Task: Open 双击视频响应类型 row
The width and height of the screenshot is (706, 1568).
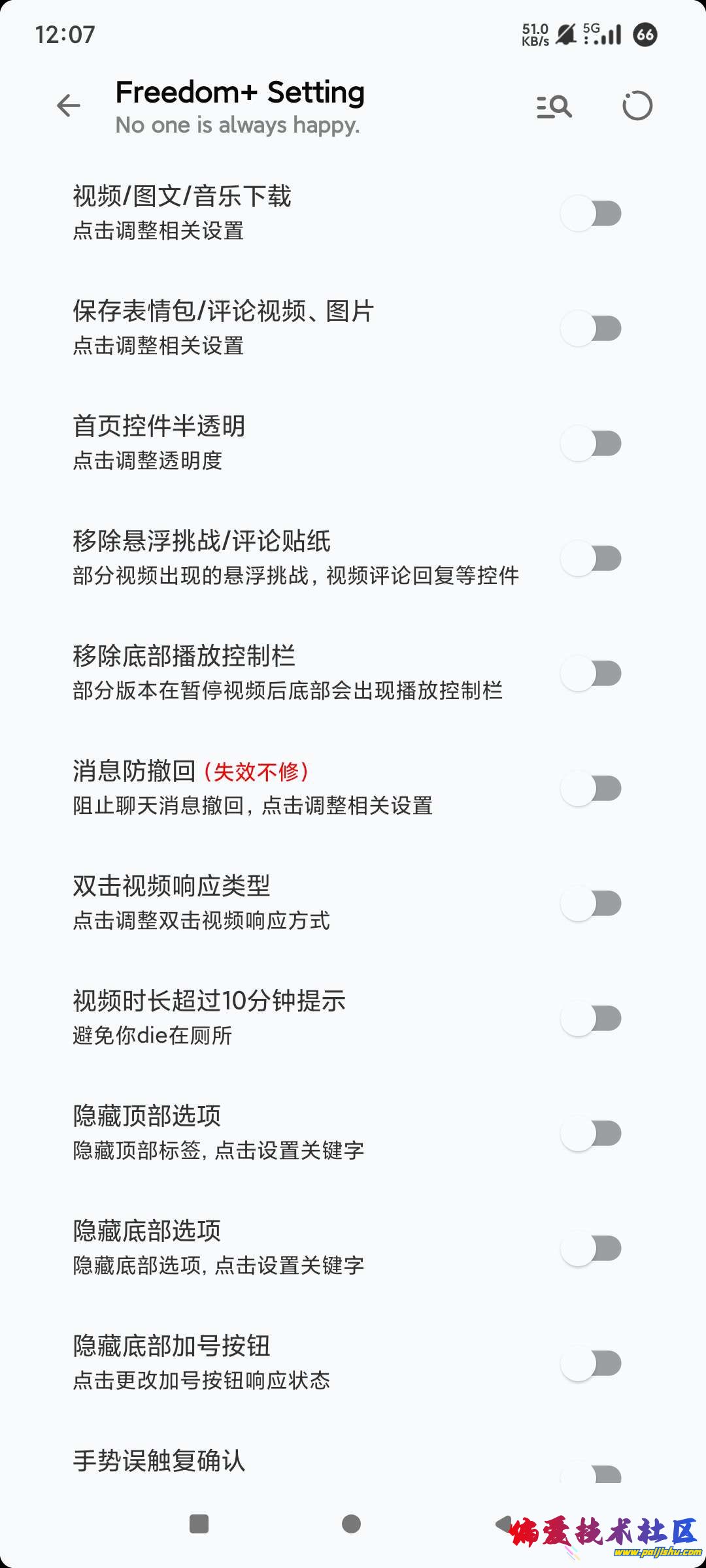Action: pyautogui.click(x=261, y=903)
